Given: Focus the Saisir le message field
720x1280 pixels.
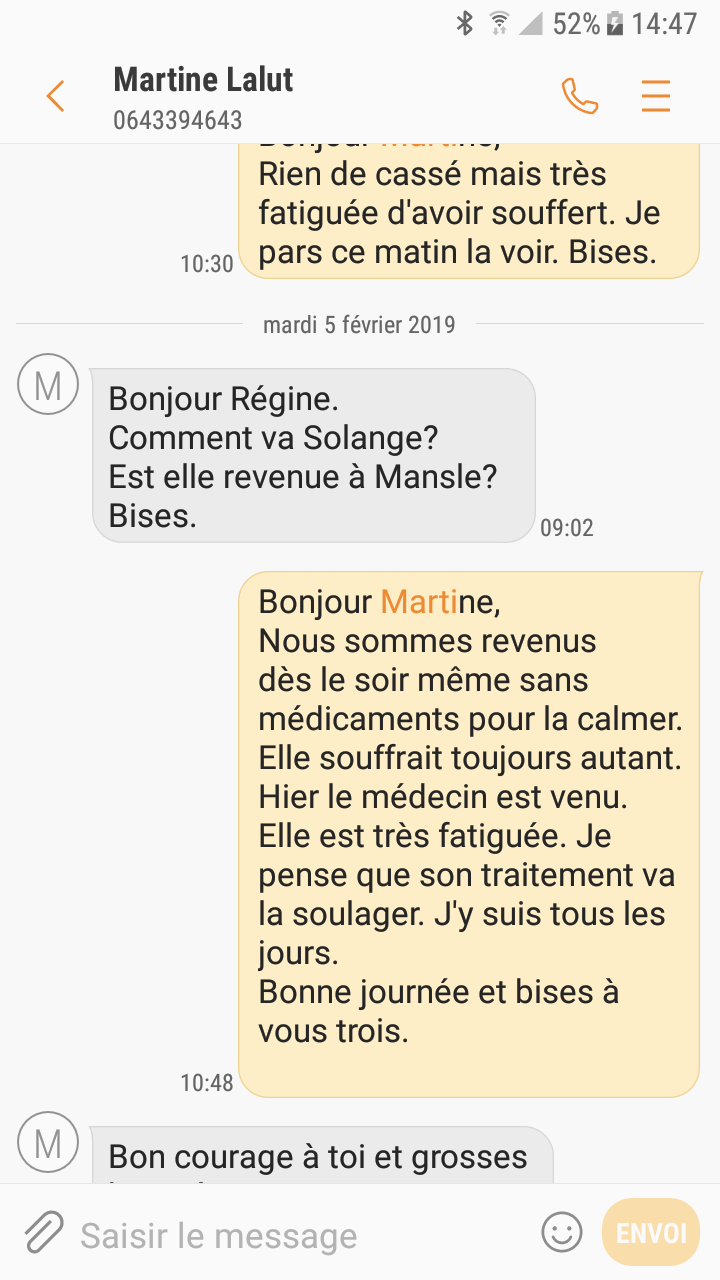Looking at the screenshot, I should coord(300,1235).
